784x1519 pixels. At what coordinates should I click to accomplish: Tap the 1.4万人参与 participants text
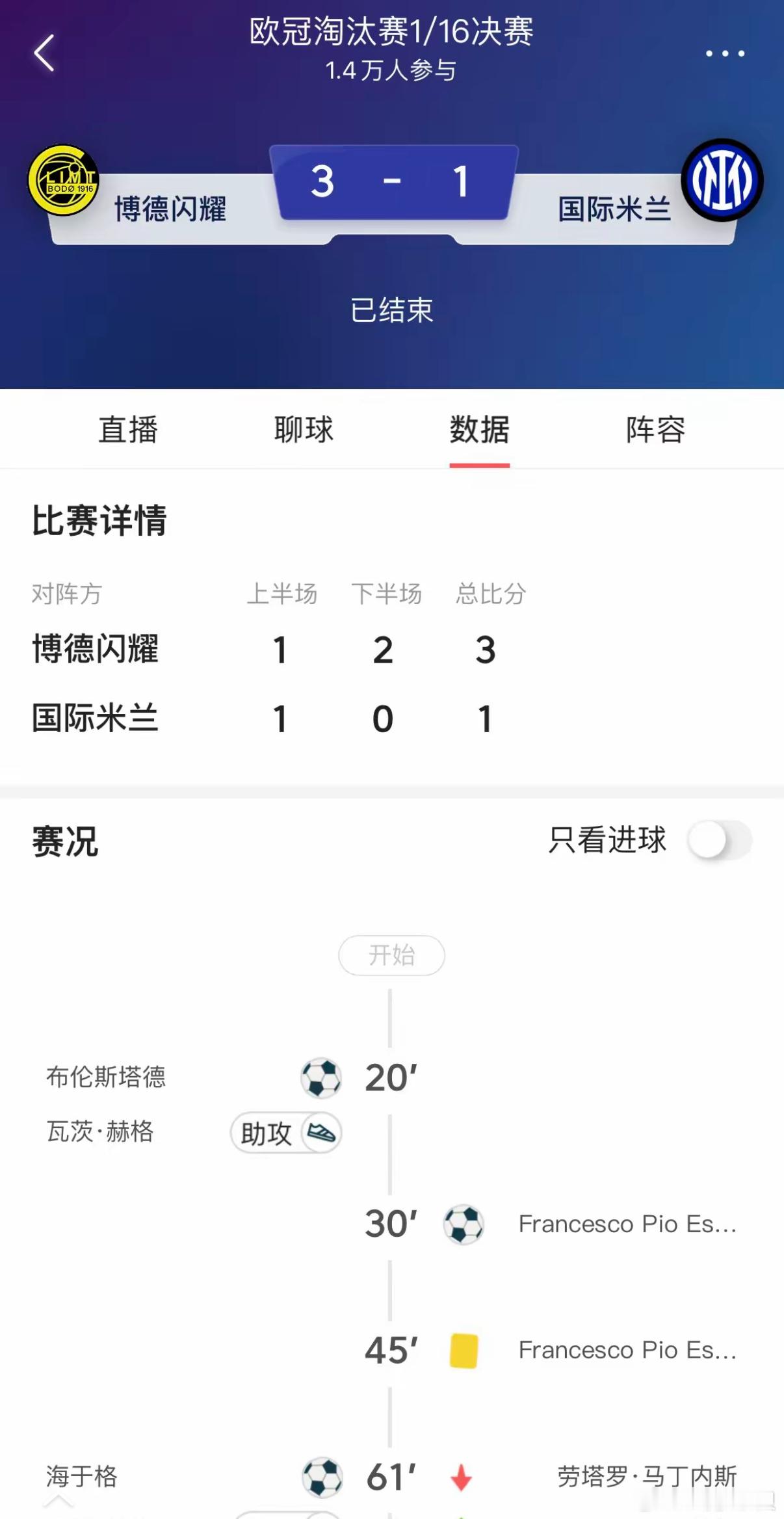tap(391, 72)
